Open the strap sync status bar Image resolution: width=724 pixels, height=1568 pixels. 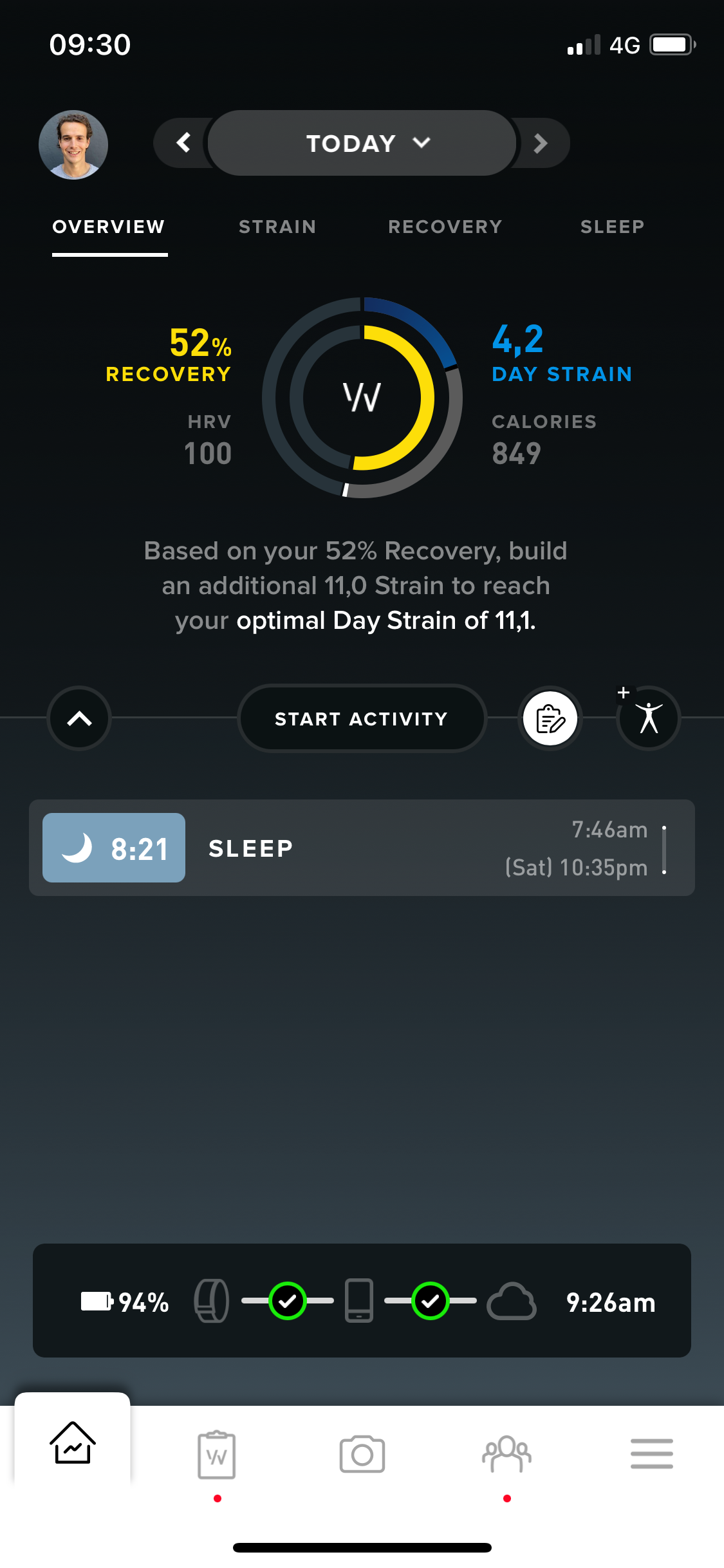(362, 1301)
